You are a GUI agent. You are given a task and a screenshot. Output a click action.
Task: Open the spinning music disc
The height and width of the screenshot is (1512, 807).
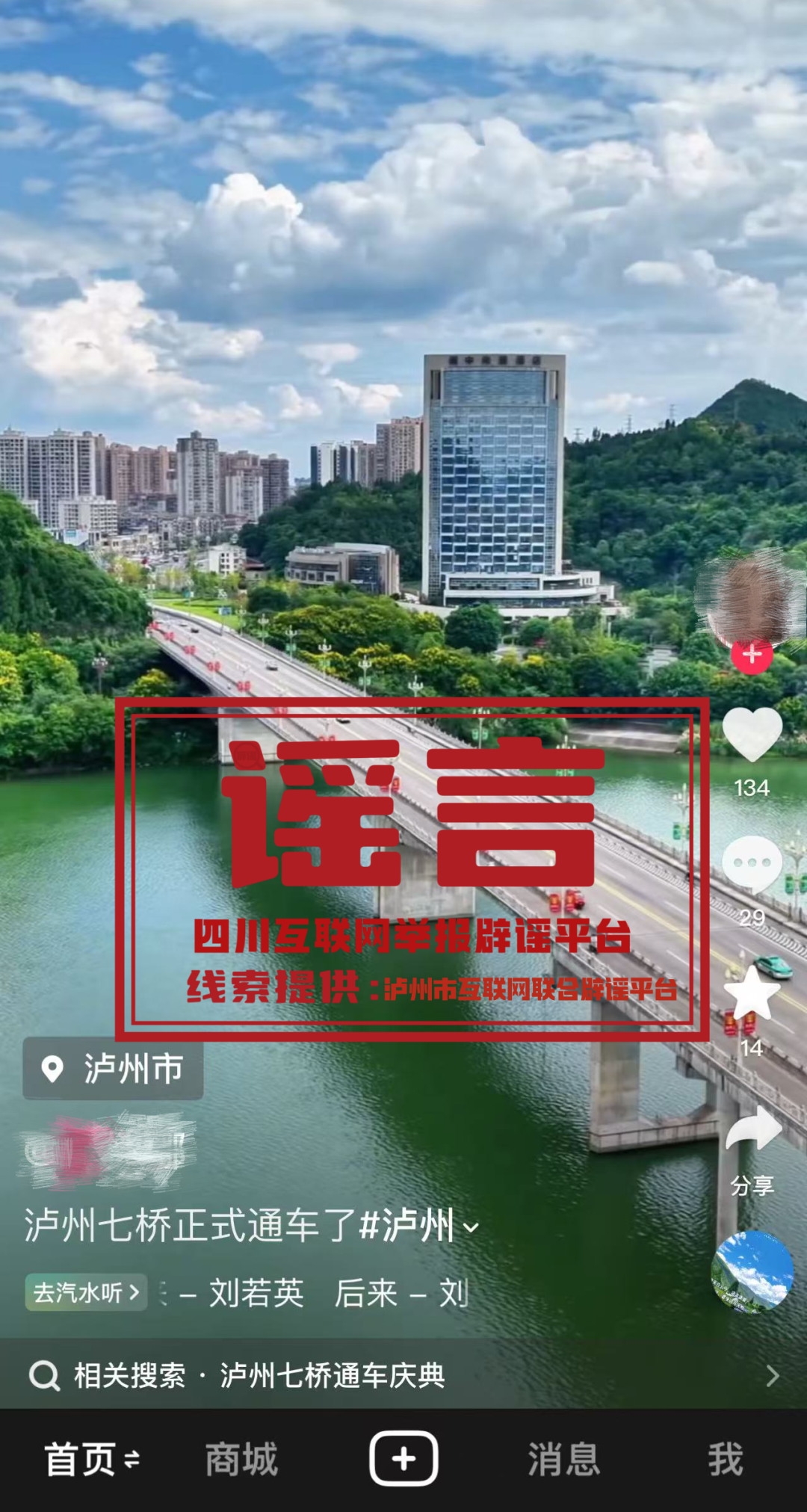(752, 1272)
